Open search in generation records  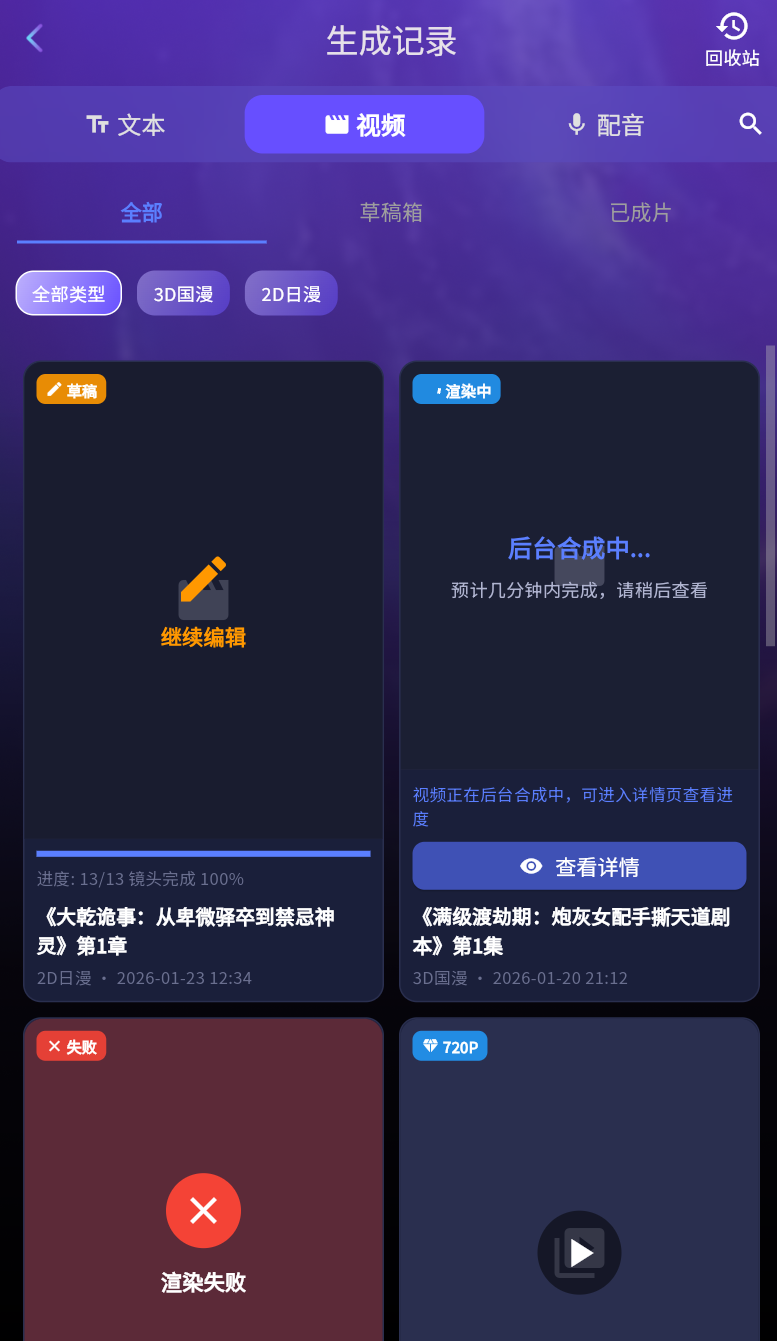pos(749,124)
